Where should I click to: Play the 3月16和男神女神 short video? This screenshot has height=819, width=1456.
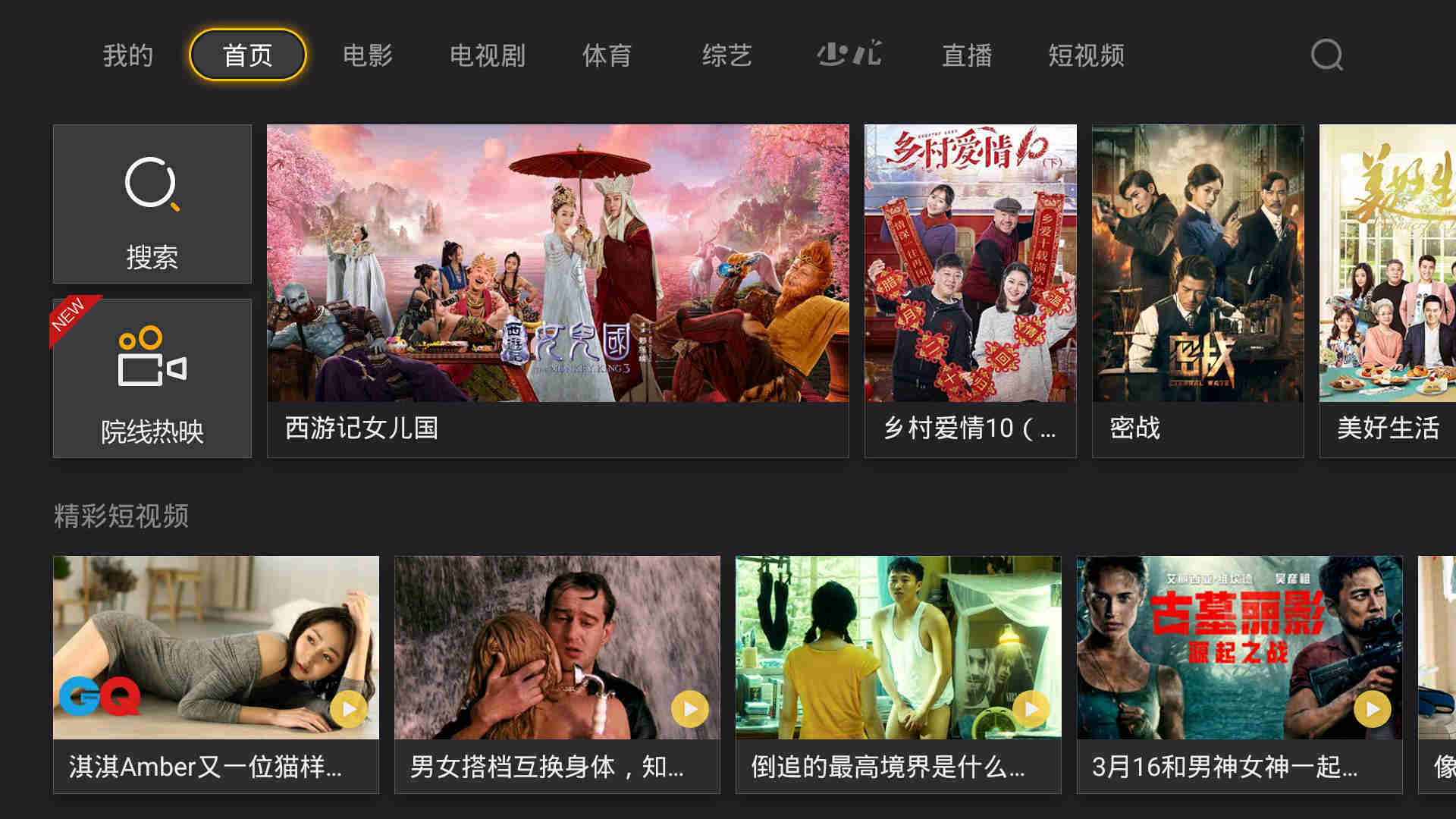[x=1239, y=674]
